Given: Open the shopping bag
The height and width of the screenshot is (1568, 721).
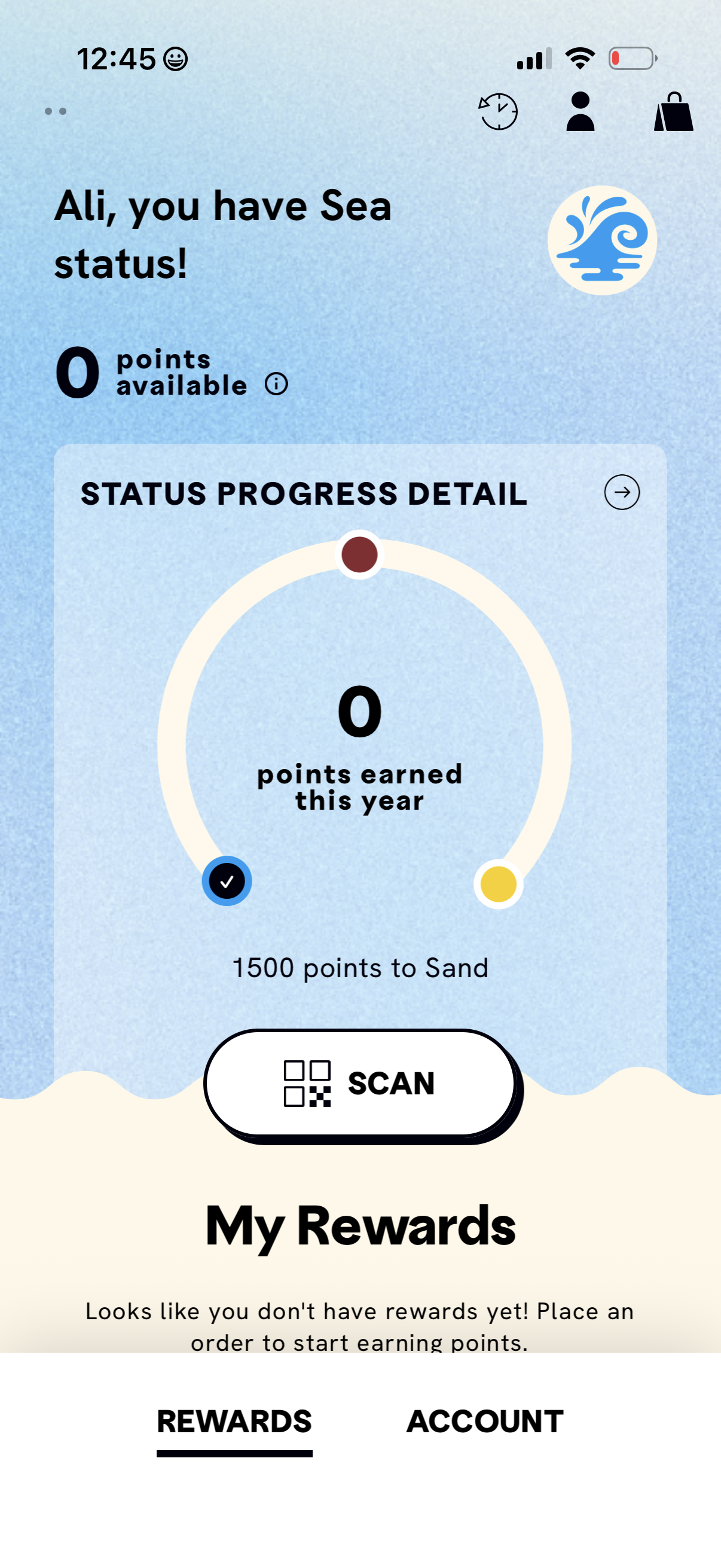Looking at the screenshot, I should 673,112.
